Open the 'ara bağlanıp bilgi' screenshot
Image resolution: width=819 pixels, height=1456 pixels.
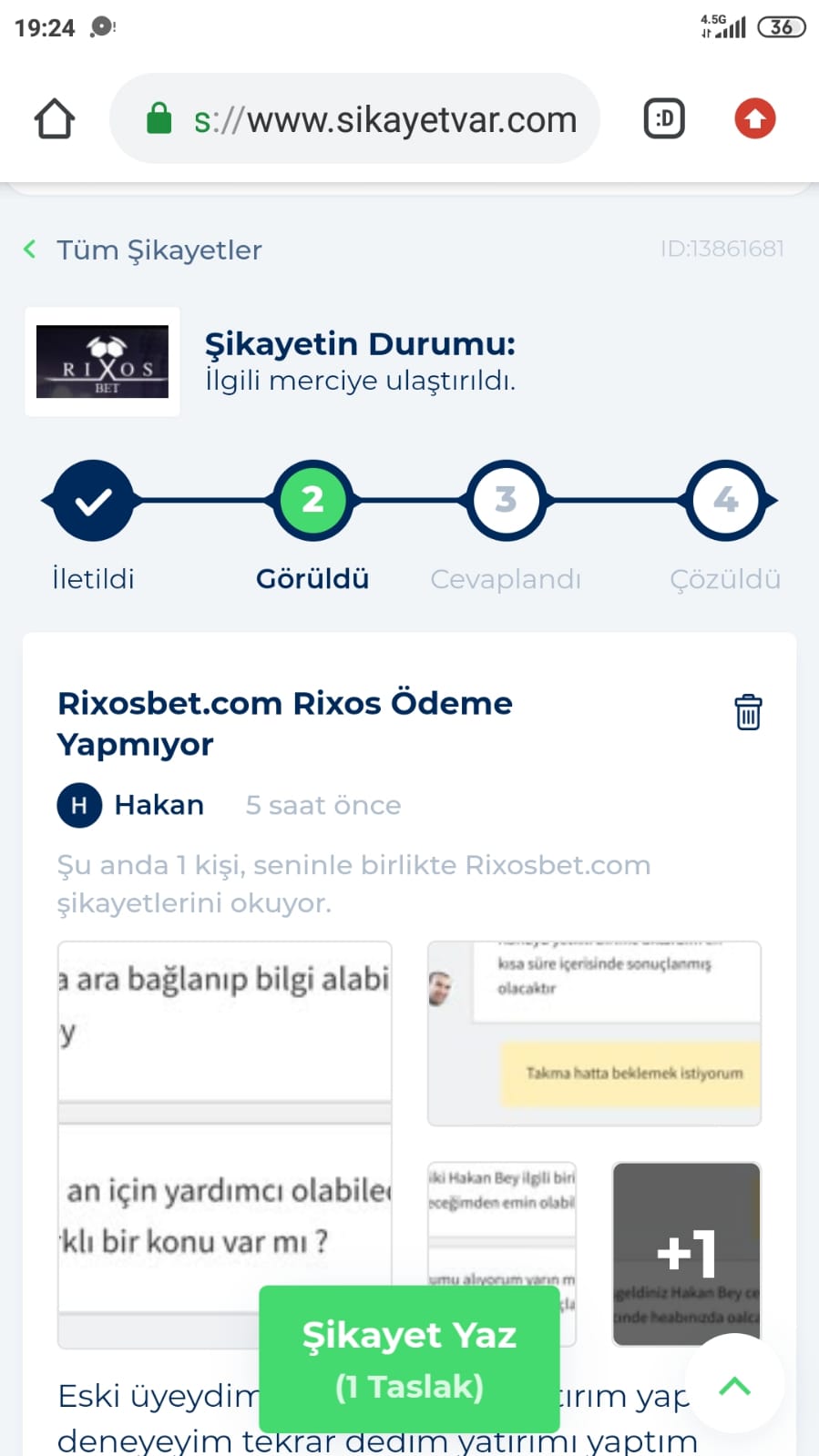(225, 1145)
